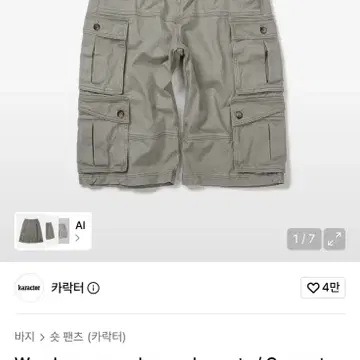
Task: Open the AI similar items thumbnail strip
Action: 53,231
